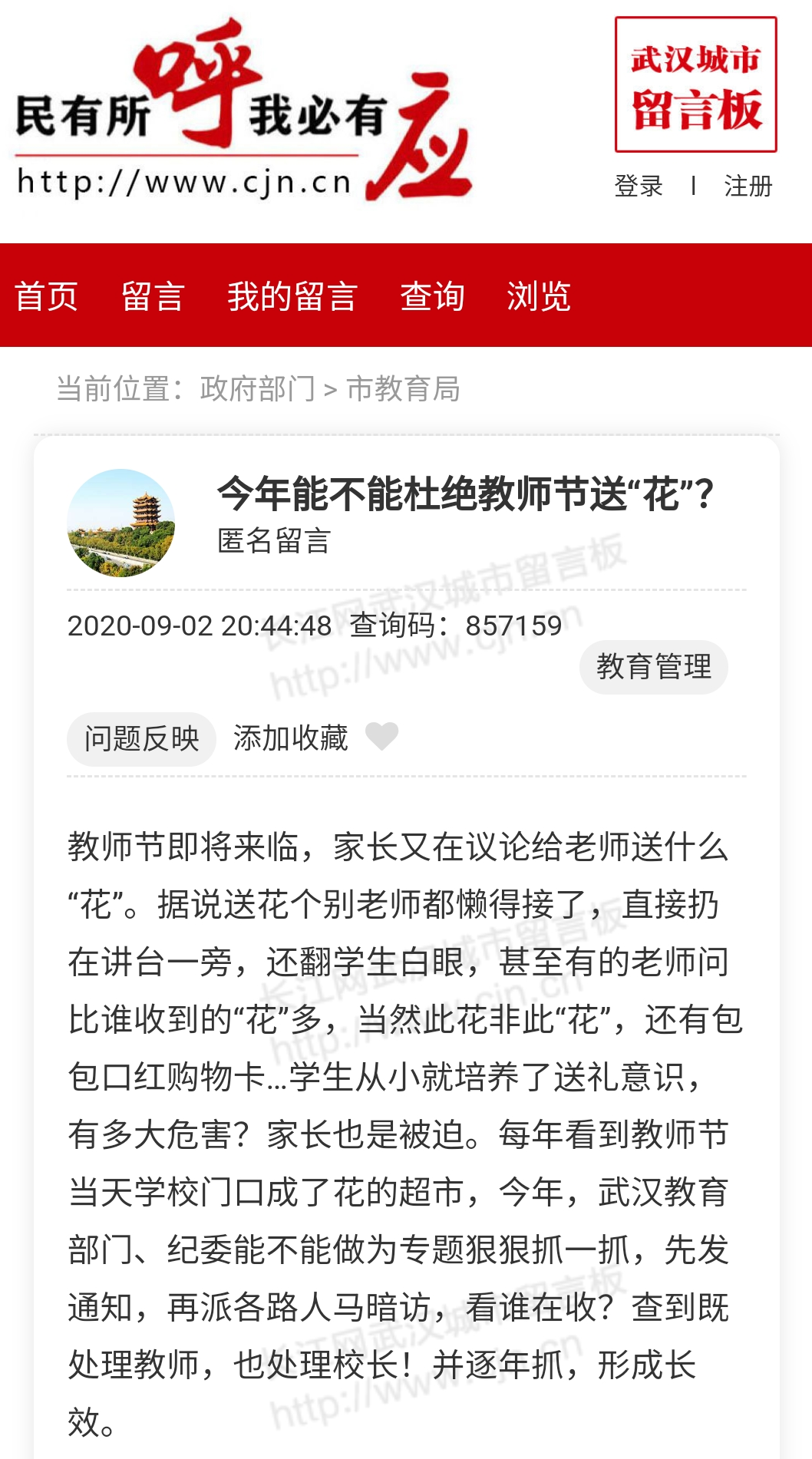The image size is (812, 1459).
Task: Open 市教育局 in the breadcrumb
Action: tap(403, 389)
